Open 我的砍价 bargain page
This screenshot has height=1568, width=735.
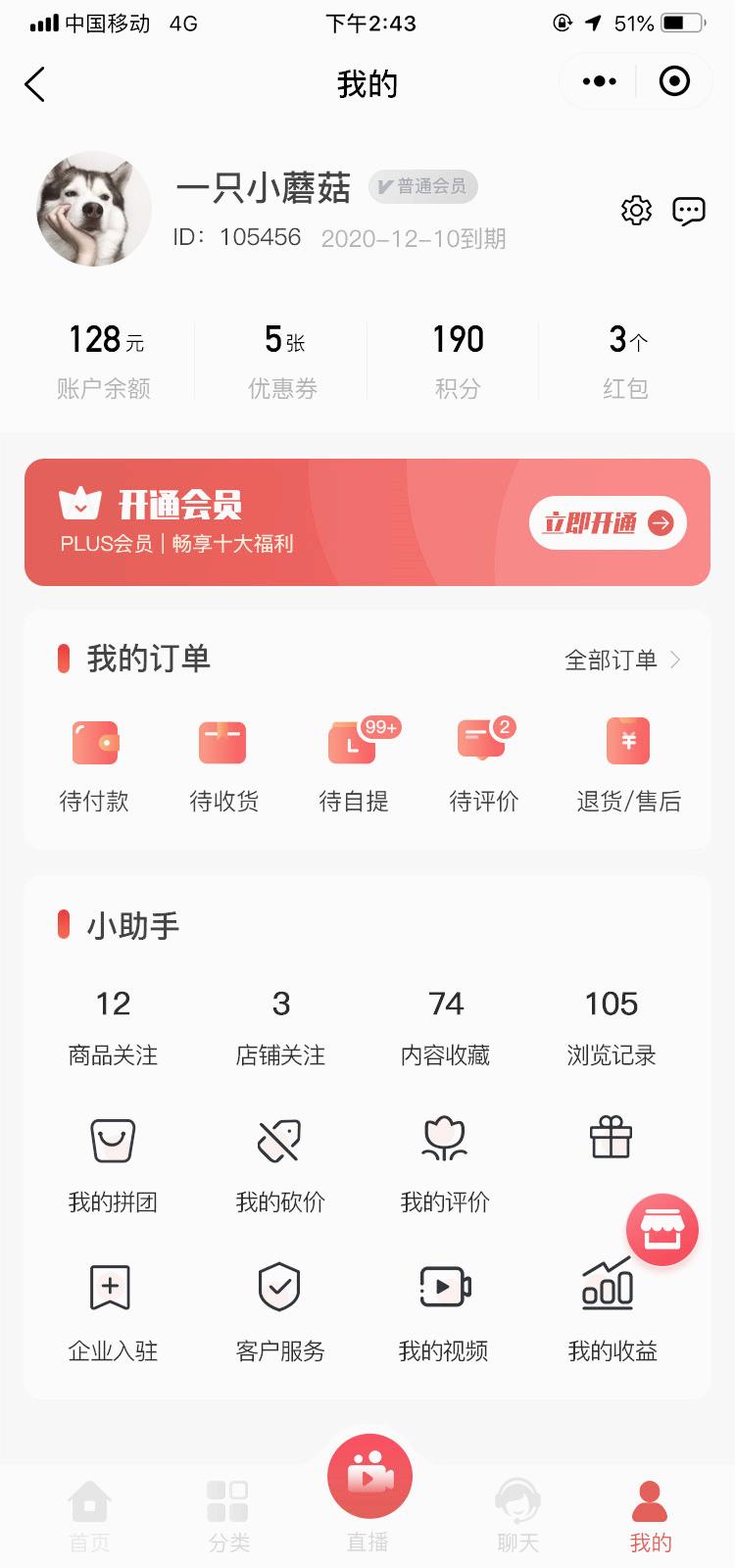point(280,1162)
